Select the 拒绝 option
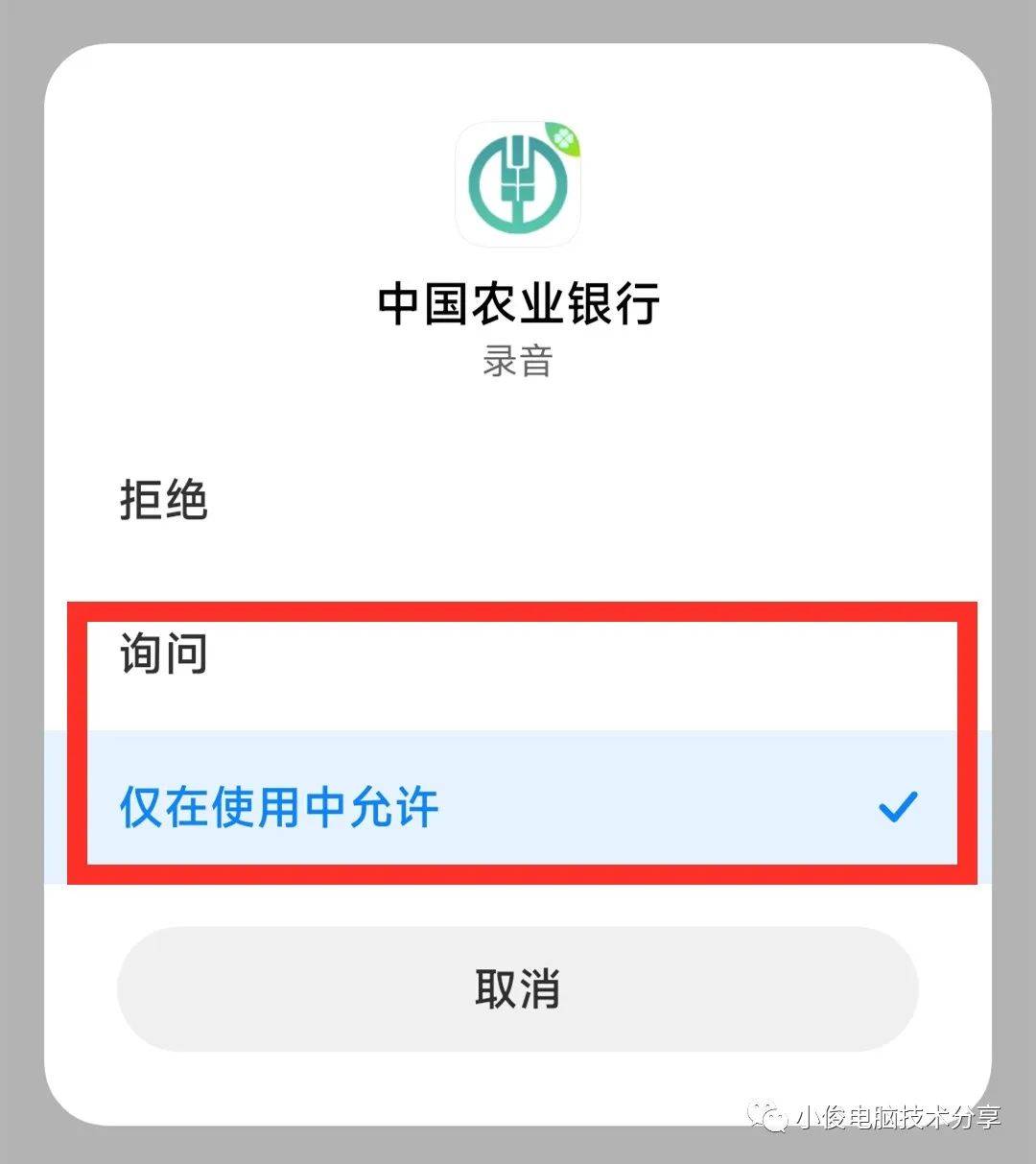Screen dimensions: 1036x1164 (164, 501)
